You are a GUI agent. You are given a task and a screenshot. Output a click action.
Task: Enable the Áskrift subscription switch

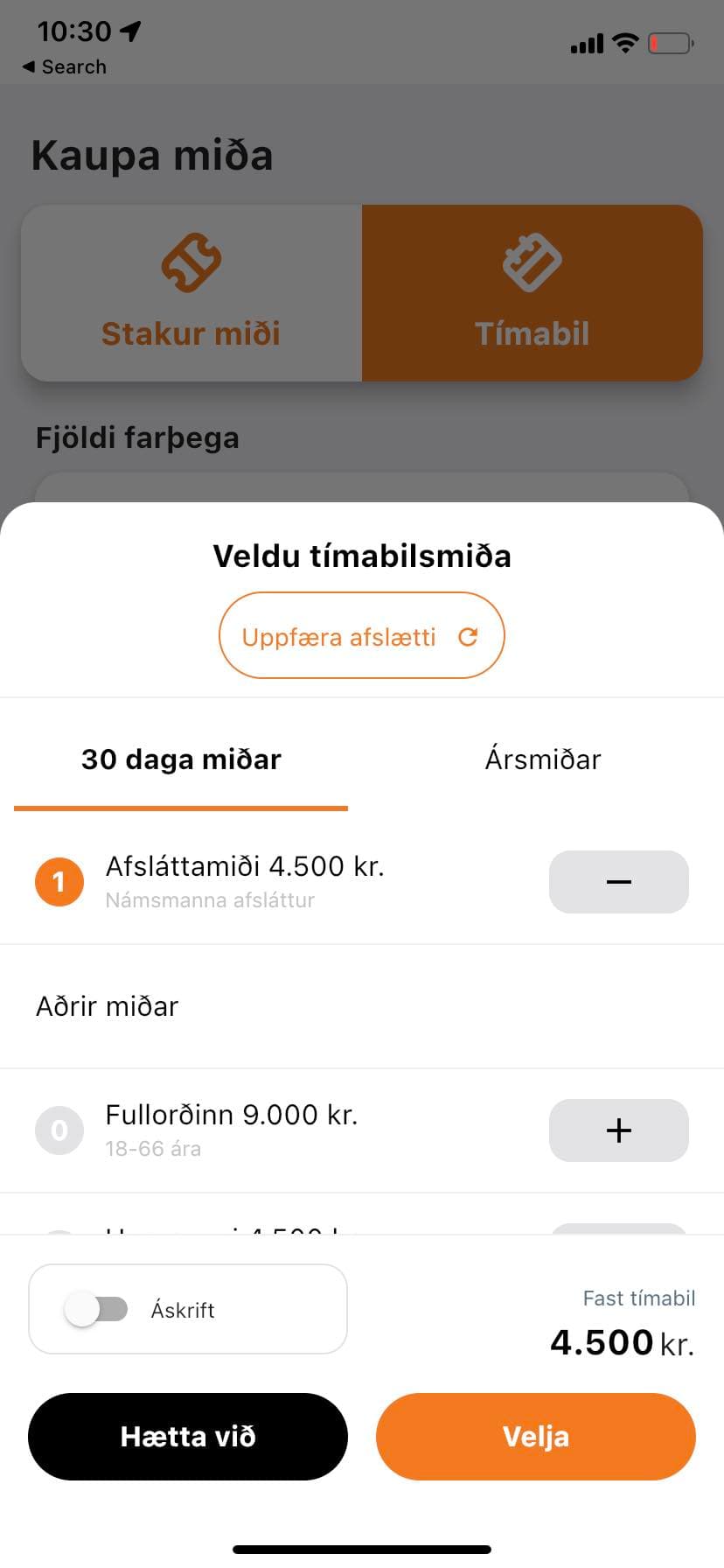(97, 1310)
